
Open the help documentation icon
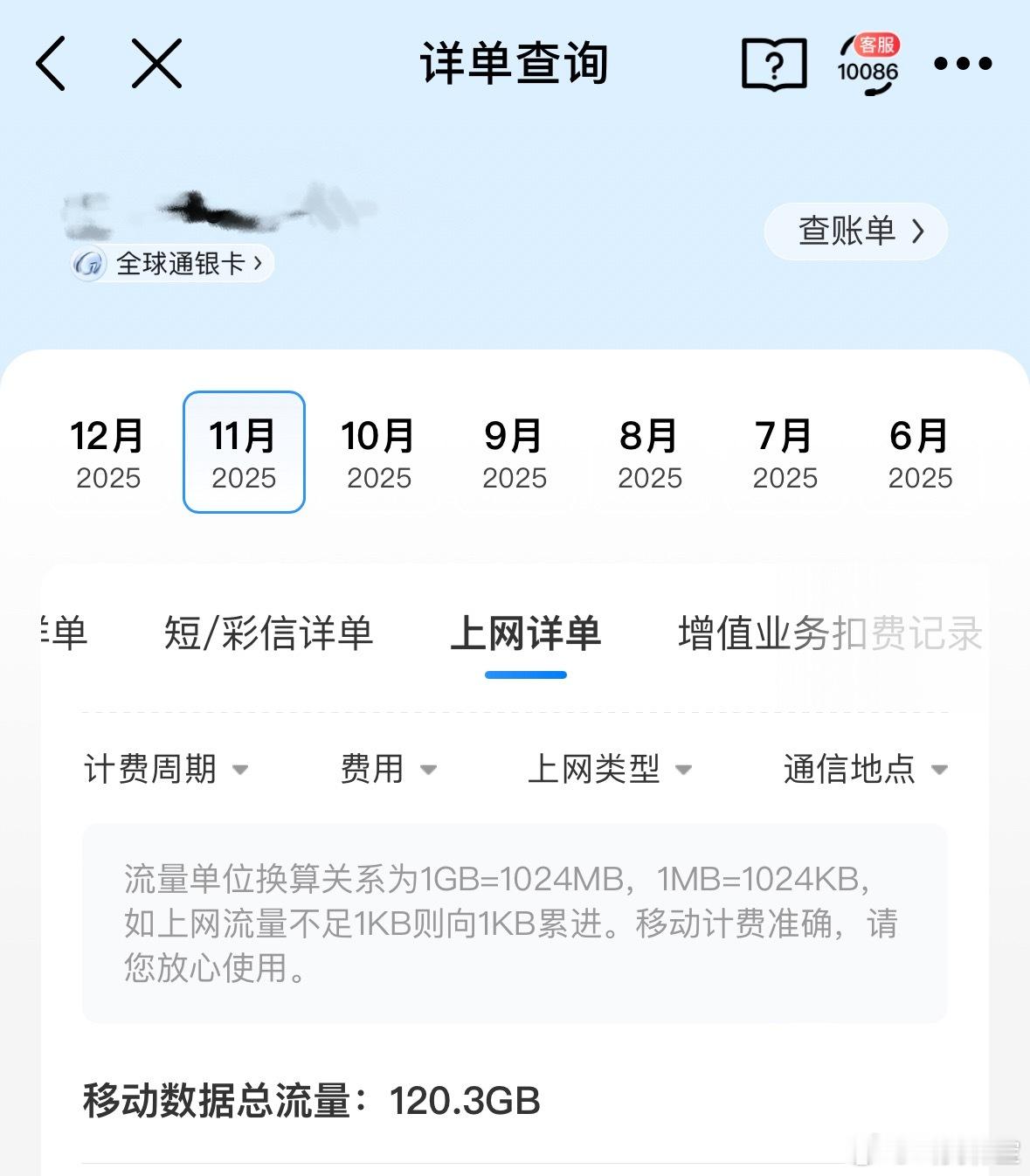(x=774, y=64)
